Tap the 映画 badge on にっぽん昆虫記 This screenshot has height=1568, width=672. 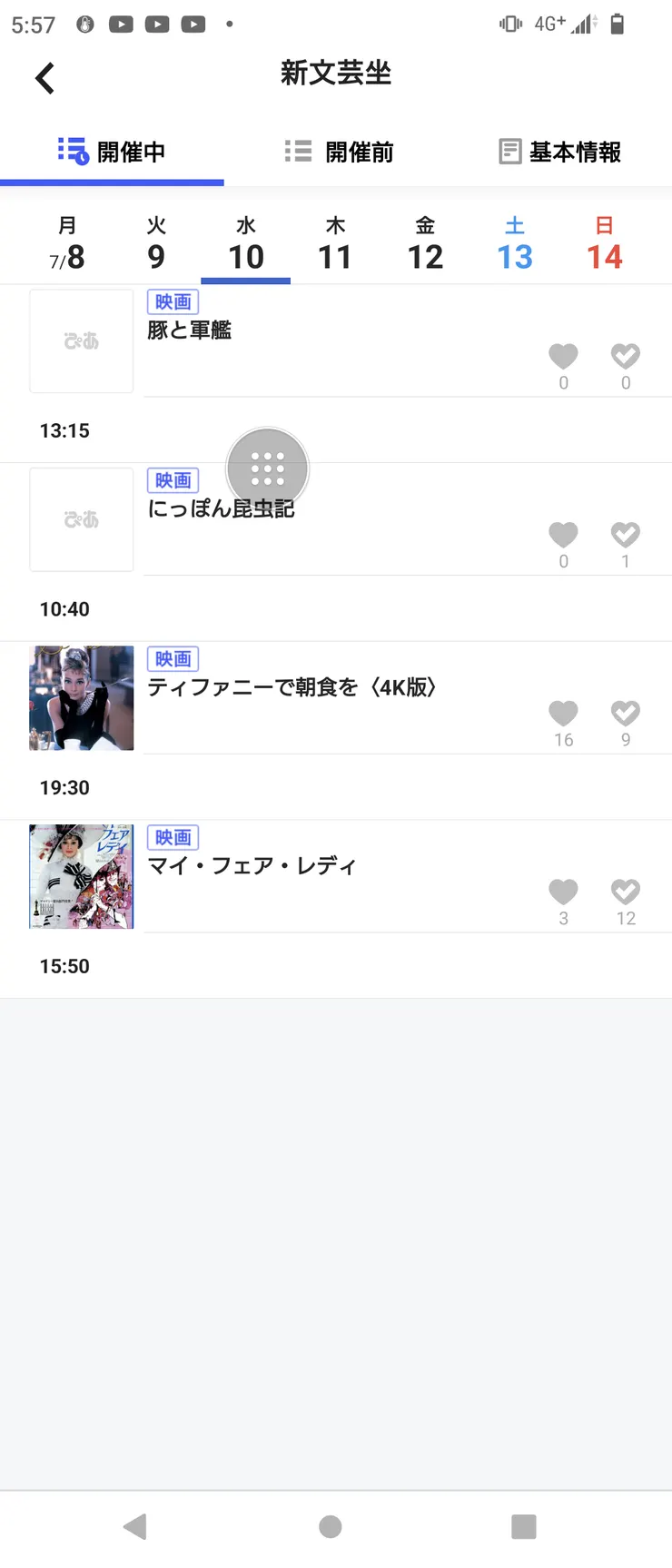(x=173, y=480)
